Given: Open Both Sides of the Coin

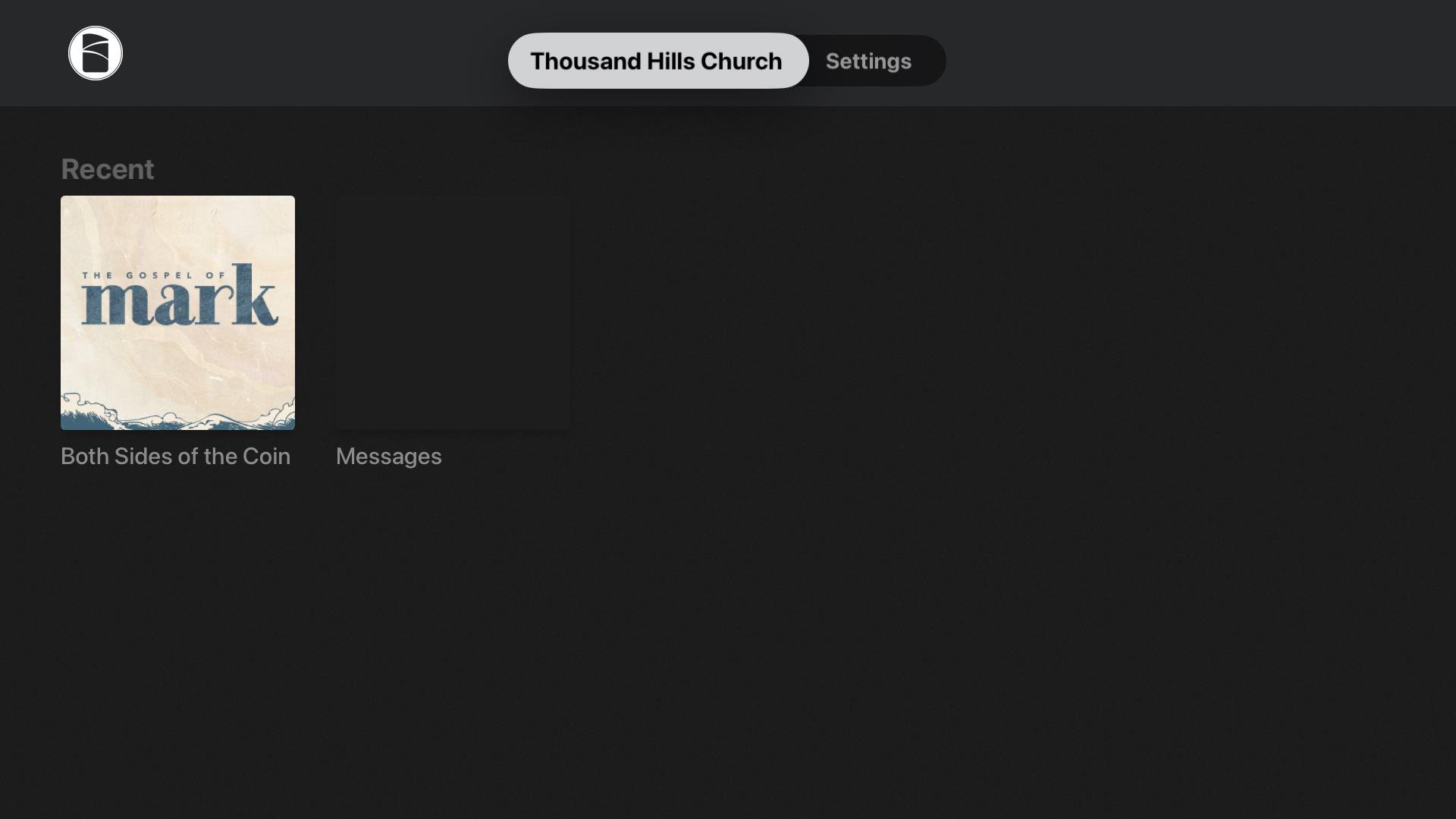Looking at the screenshot, I should pyautogui.click(x=177, y=312).
